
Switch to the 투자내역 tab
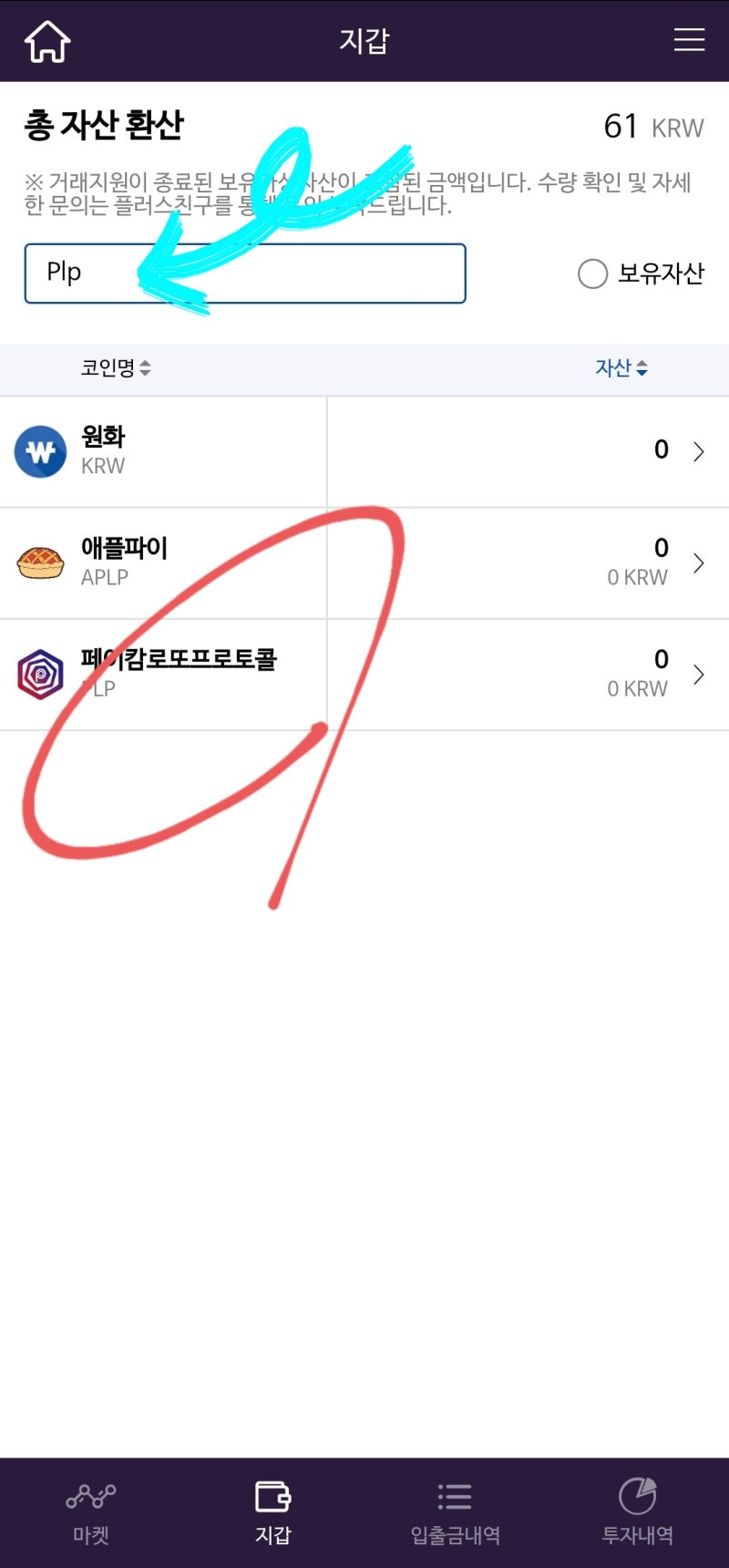638,1511
